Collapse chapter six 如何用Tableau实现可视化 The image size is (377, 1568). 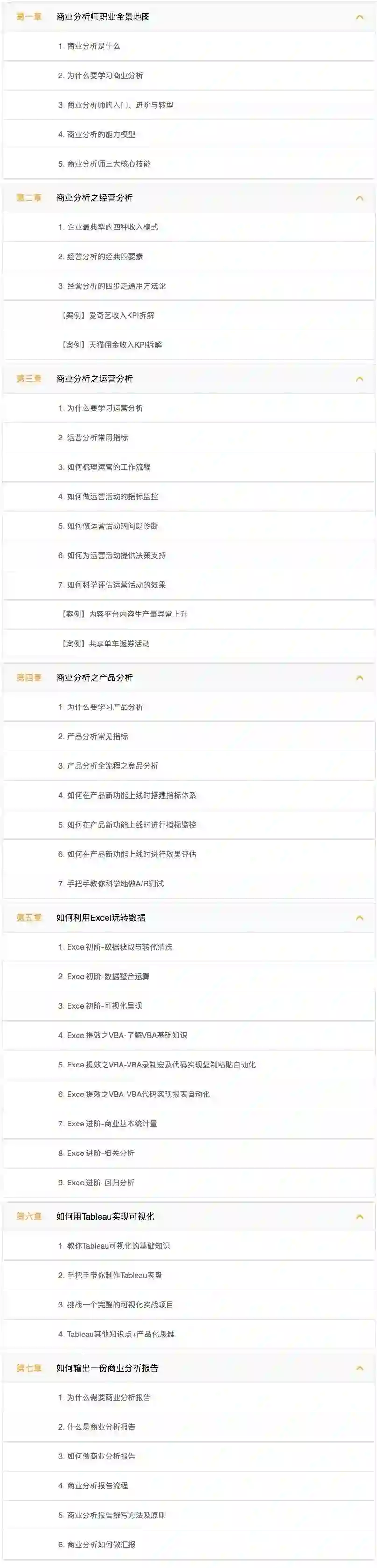click(359, 1216)
